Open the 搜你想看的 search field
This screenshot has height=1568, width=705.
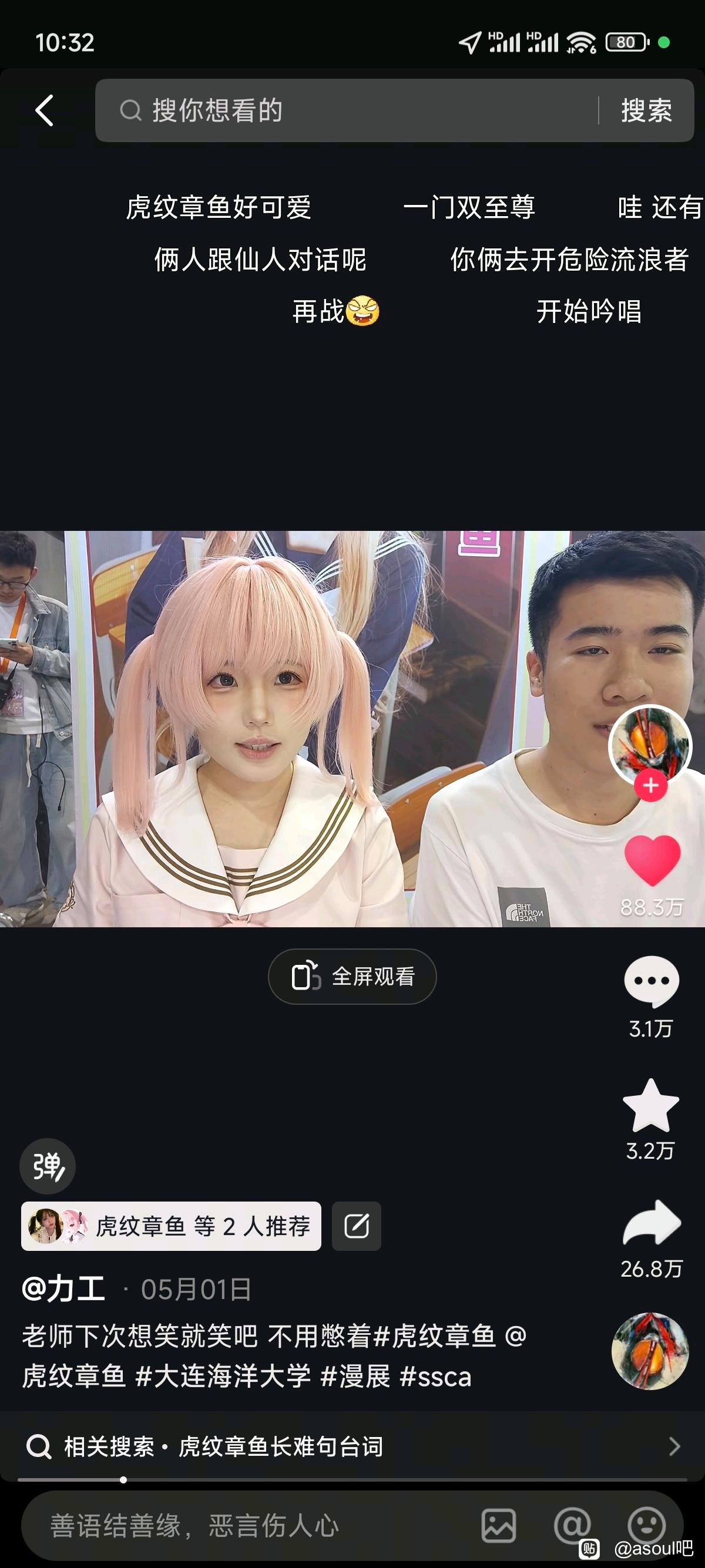tap(347, 110)
